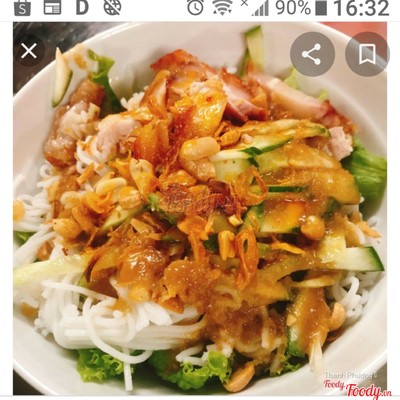This screenshot has width=400, height=400.
Task: Share this noodle dish photo
Action: pos(312,54)
